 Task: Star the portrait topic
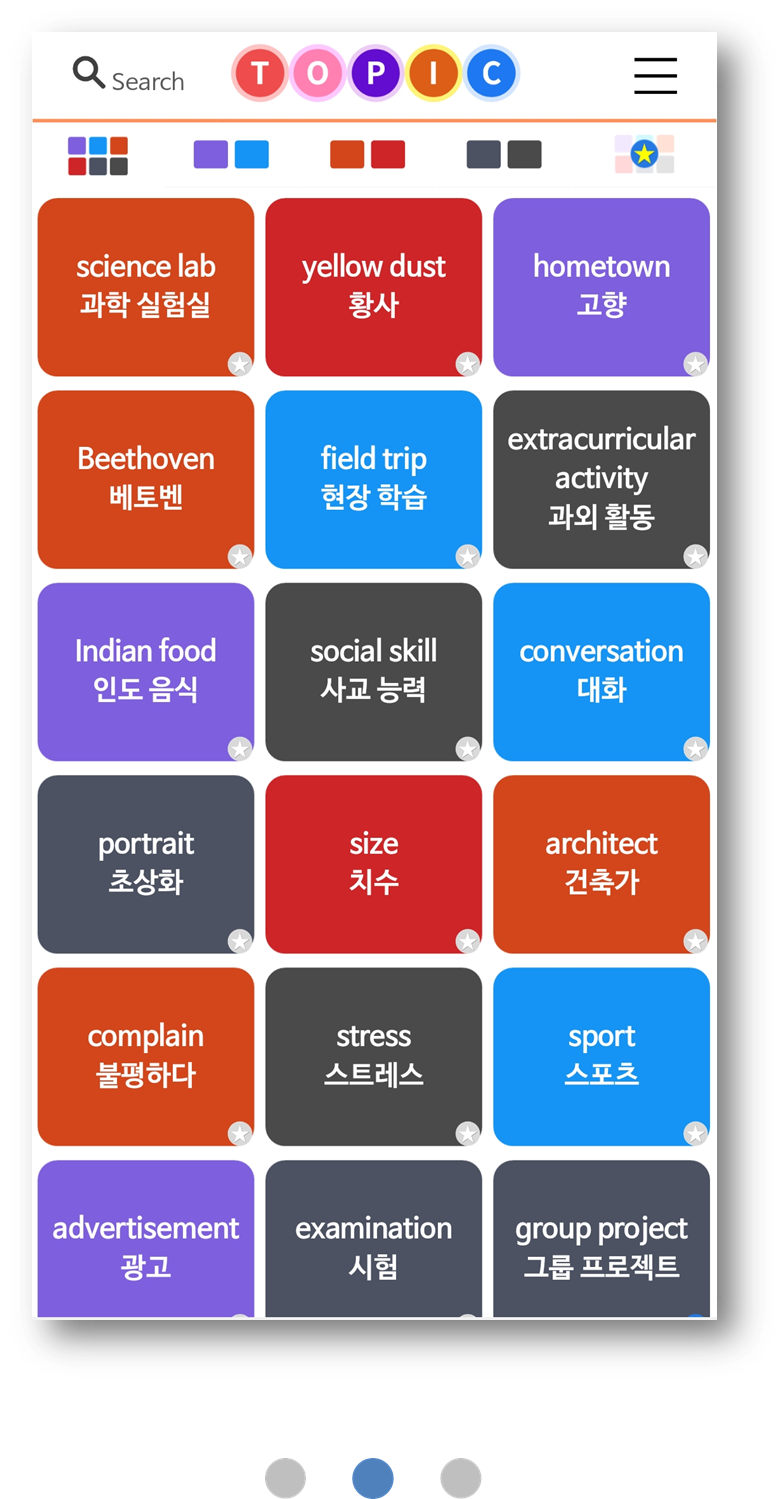tap(239, 941)
